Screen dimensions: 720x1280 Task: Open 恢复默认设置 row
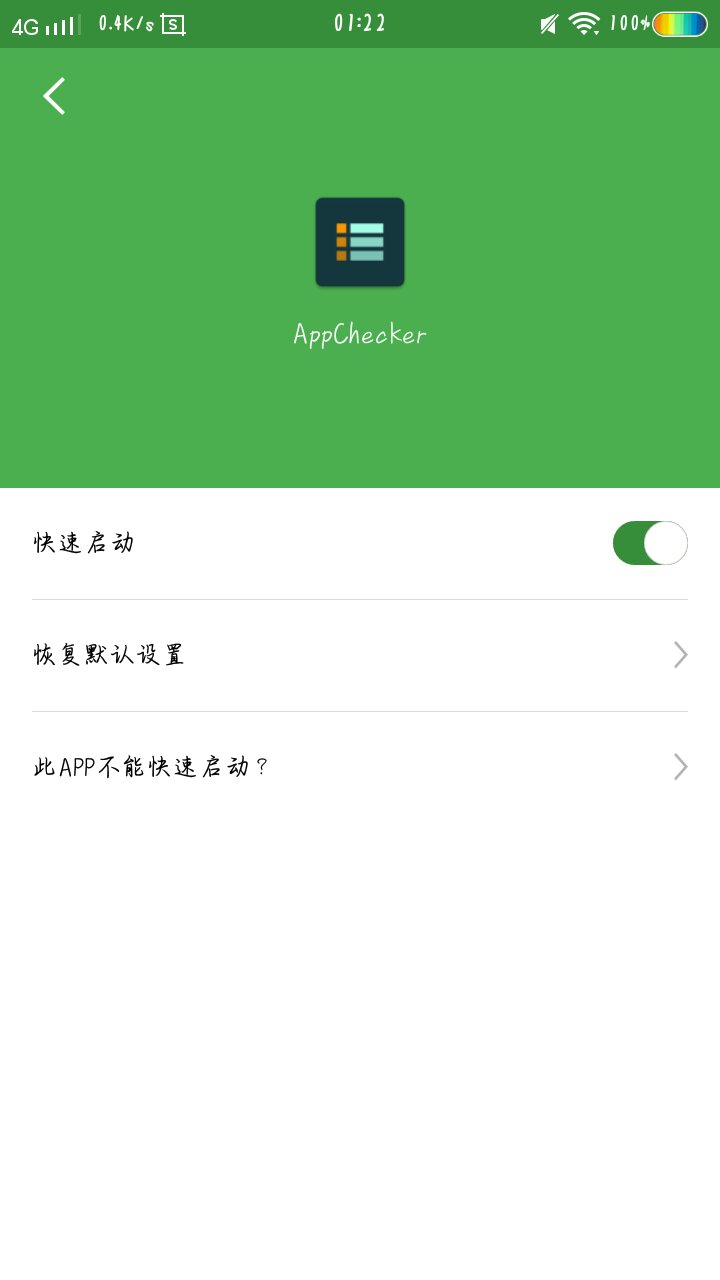[x=360, y=655]
